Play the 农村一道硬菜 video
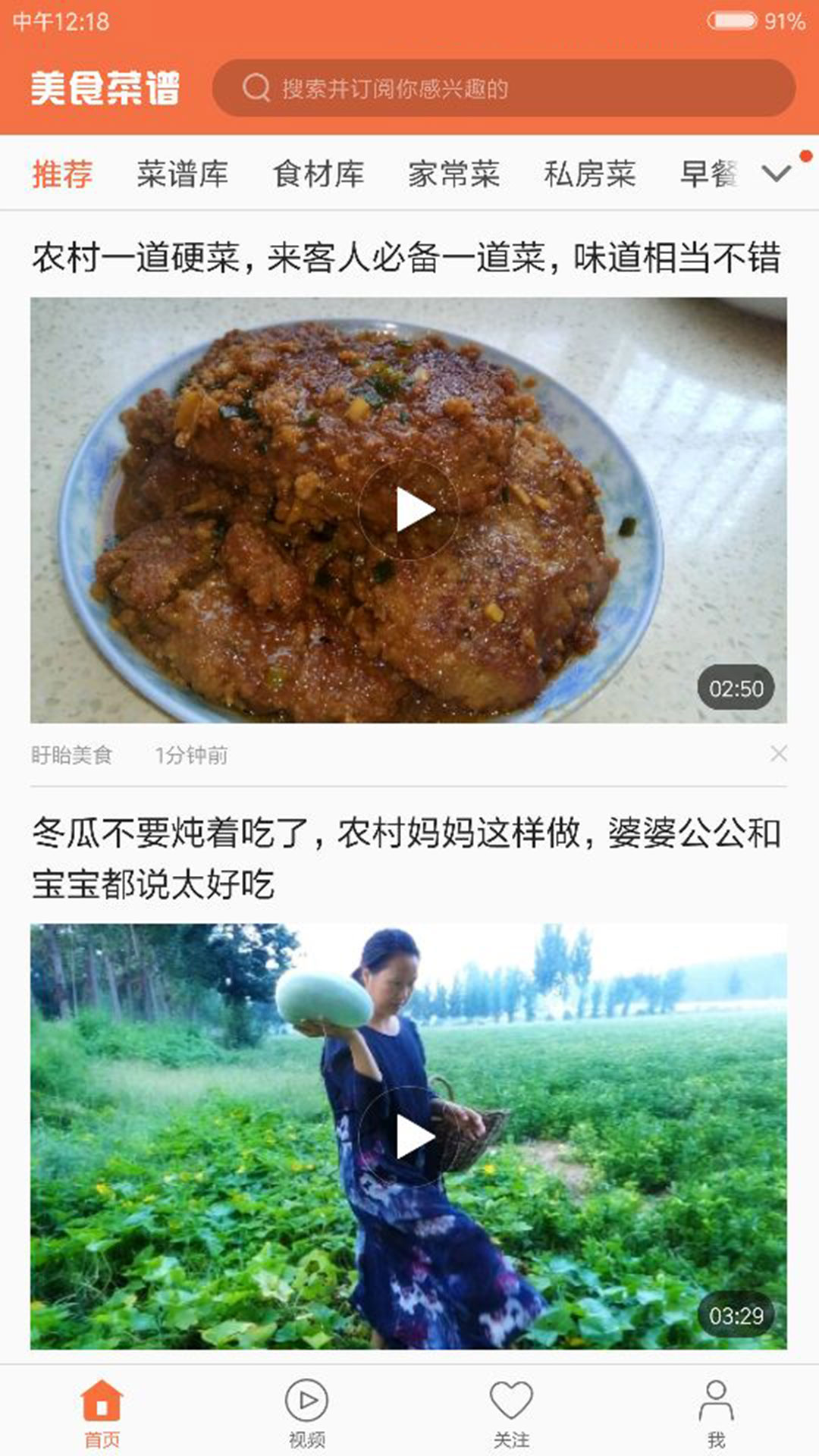The height and width of the screenshot is (1456, 819). coord(409,510)
